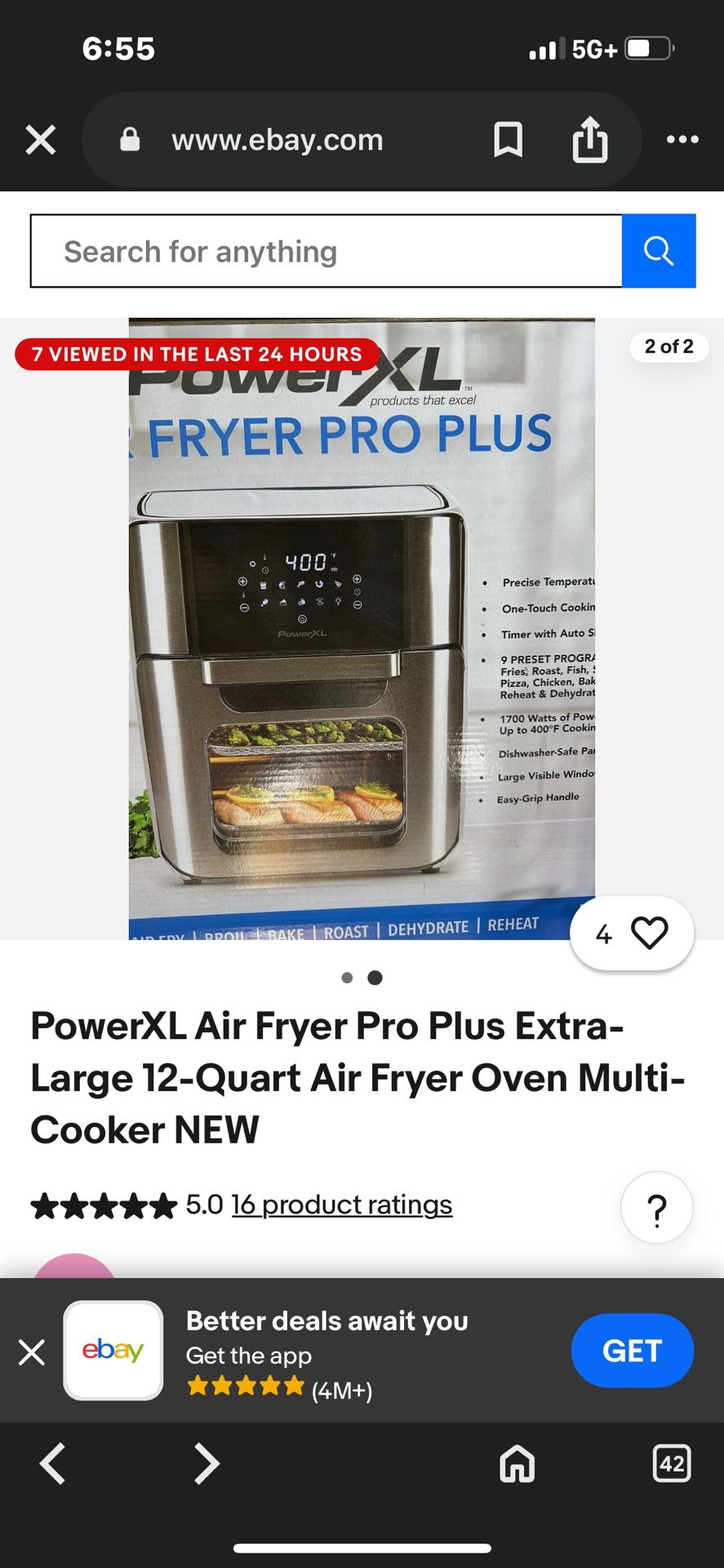The height and width of the screenshot is (1568, 724).
Task: Select the first carousel dot indicator
Action: 347,977
